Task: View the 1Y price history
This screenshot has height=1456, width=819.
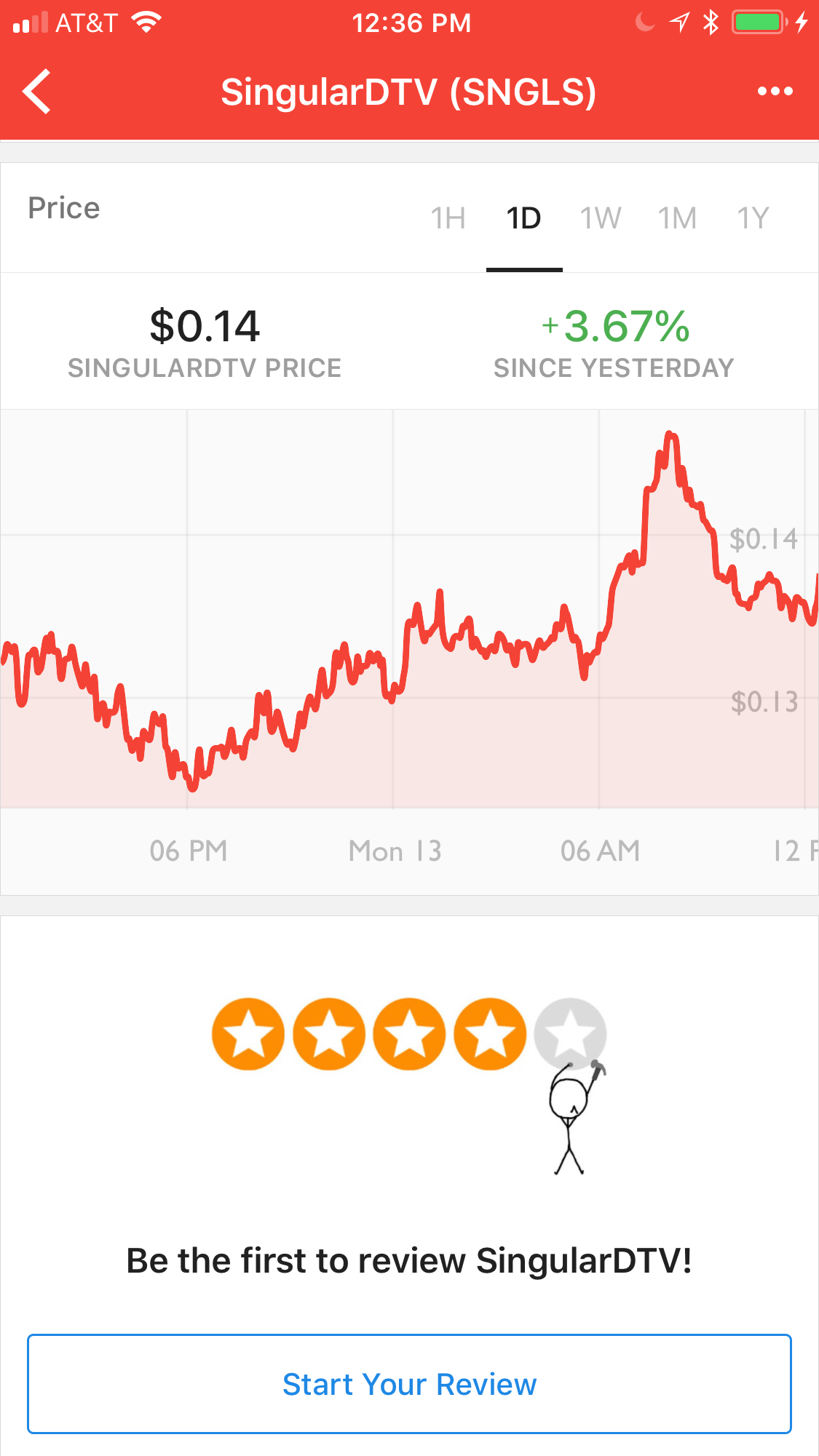Action: [753, 218]
